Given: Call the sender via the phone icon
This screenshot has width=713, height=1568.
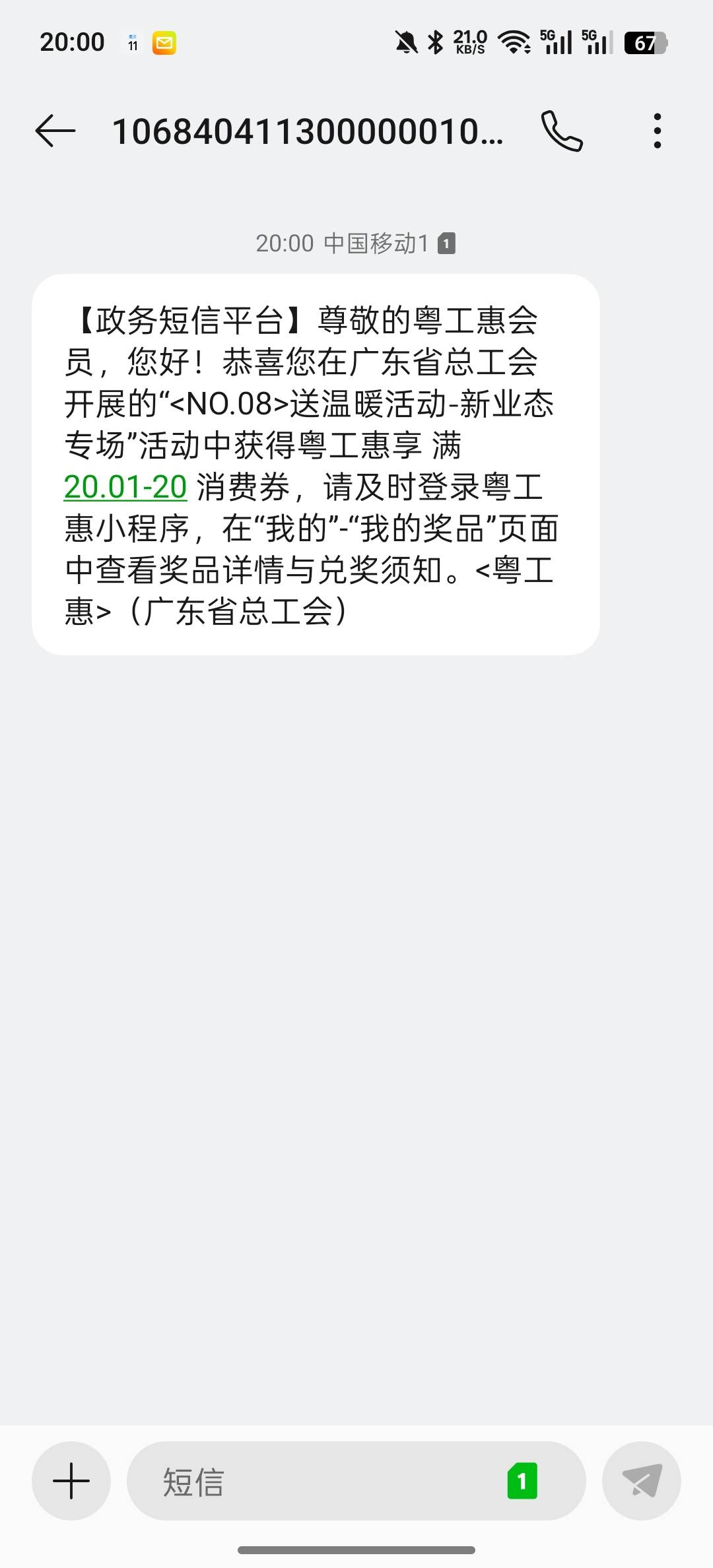Looking at the screenshot, I should click(562, 131).
